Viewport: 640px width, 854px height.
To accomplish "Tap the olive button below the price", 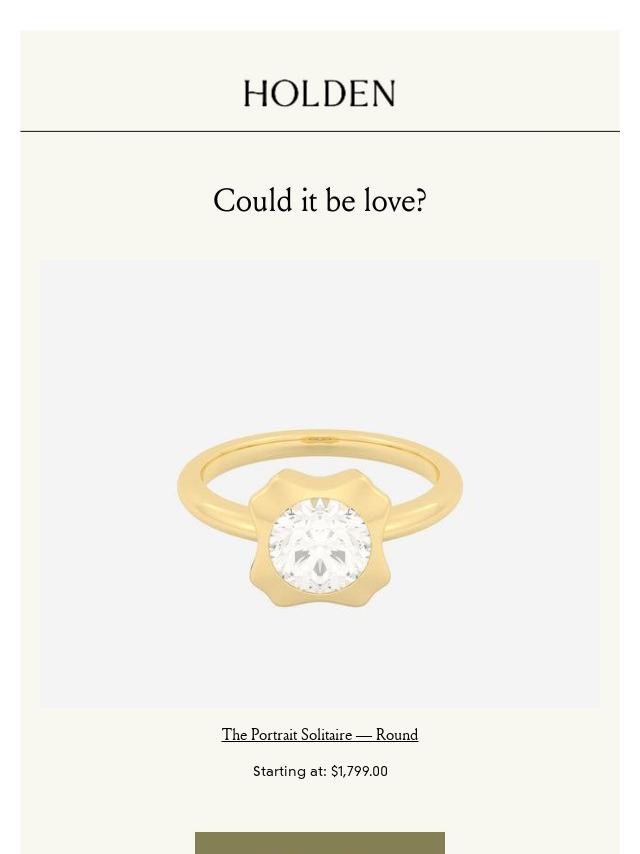I will click(319, 843).
